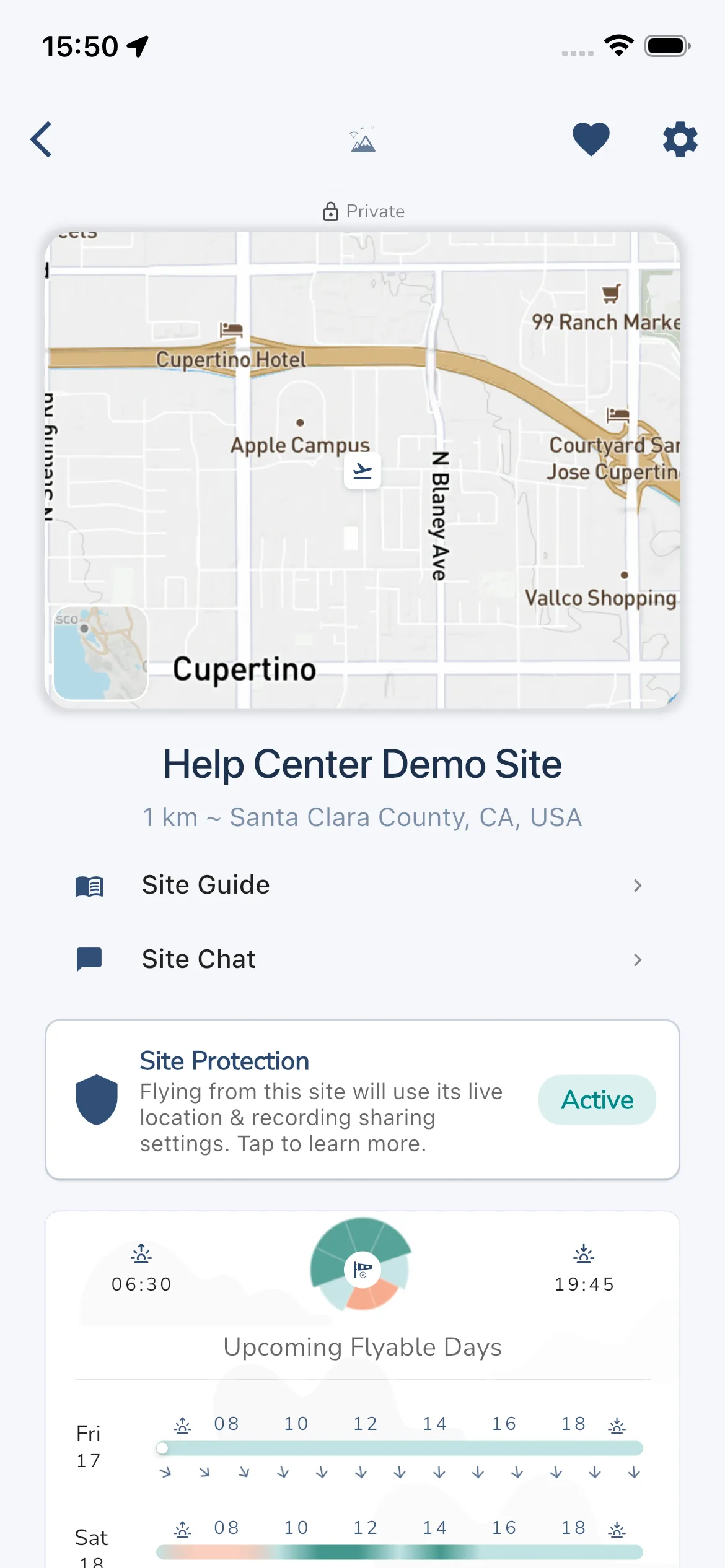Toggle the Active site protection badge
The height and width of the screenshot is (1568, 725).
click(596, 1100)
